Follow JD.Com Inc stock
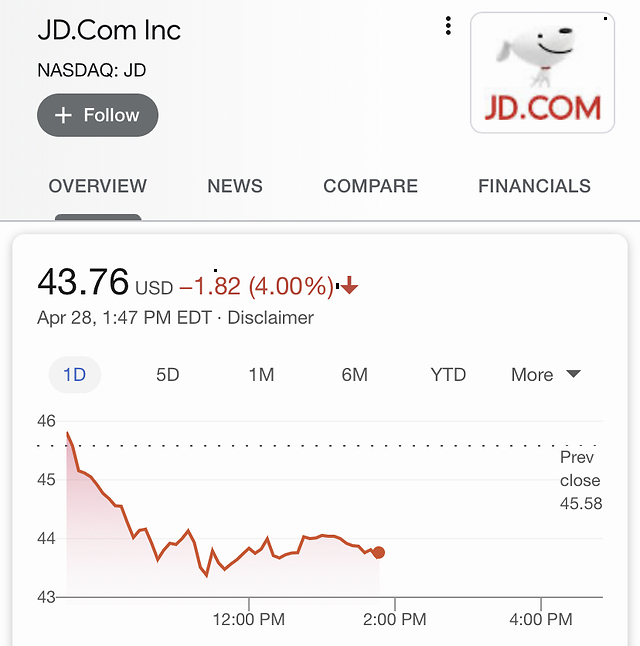Screen dimensions: 640x646 point(97,115)
